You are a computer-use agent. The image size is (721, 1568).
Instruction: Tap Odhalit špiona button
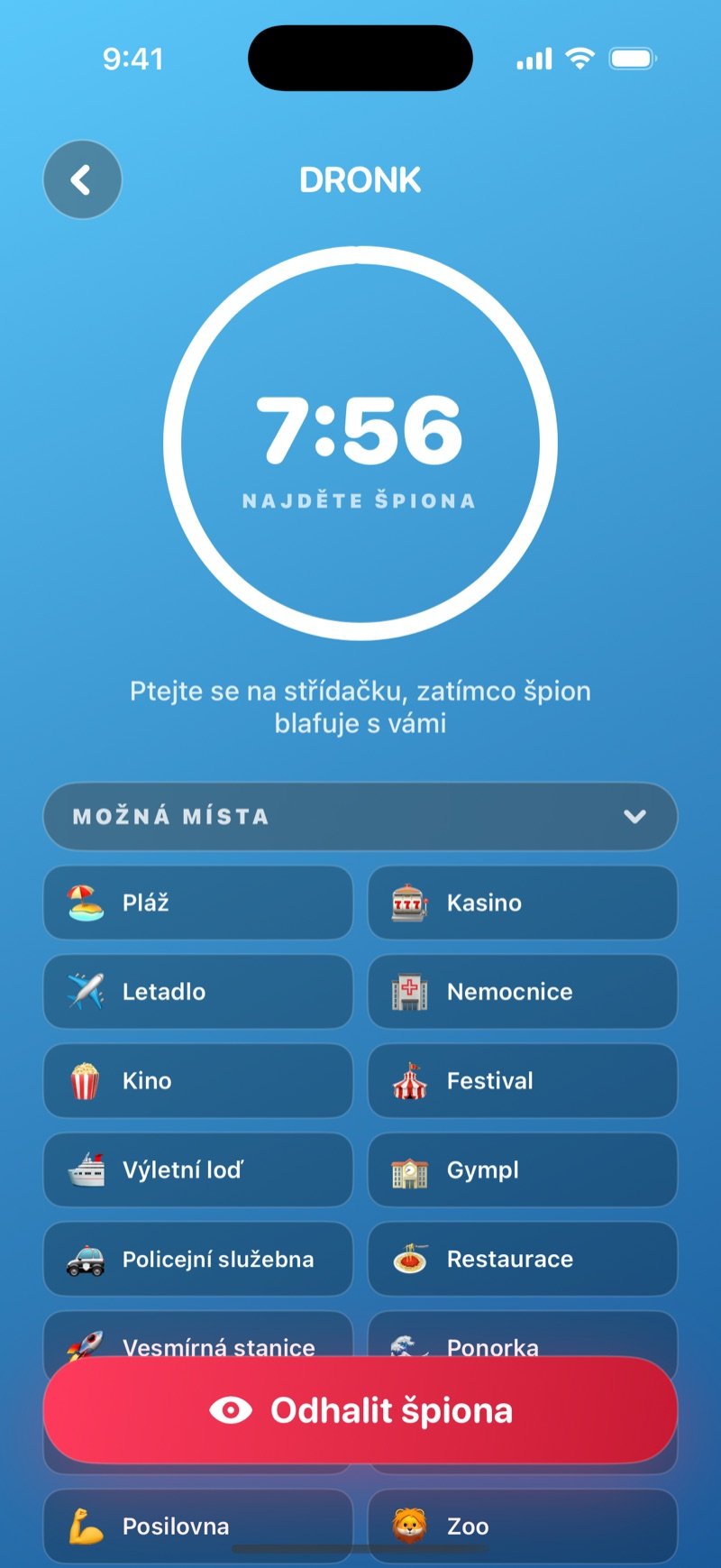point(360,1410)
